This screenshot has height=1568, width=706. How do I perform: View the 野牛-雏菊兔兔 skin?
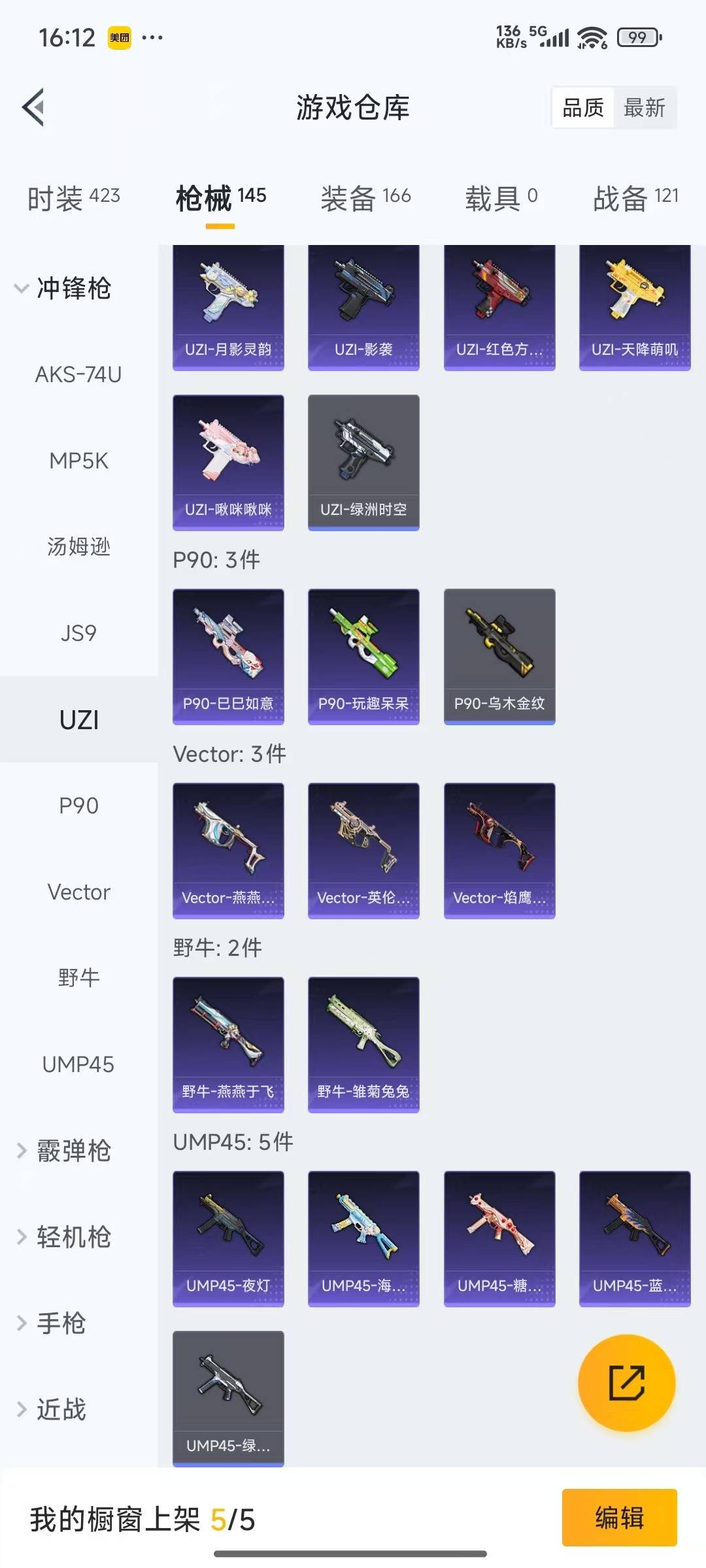(x=363, y=1044)
